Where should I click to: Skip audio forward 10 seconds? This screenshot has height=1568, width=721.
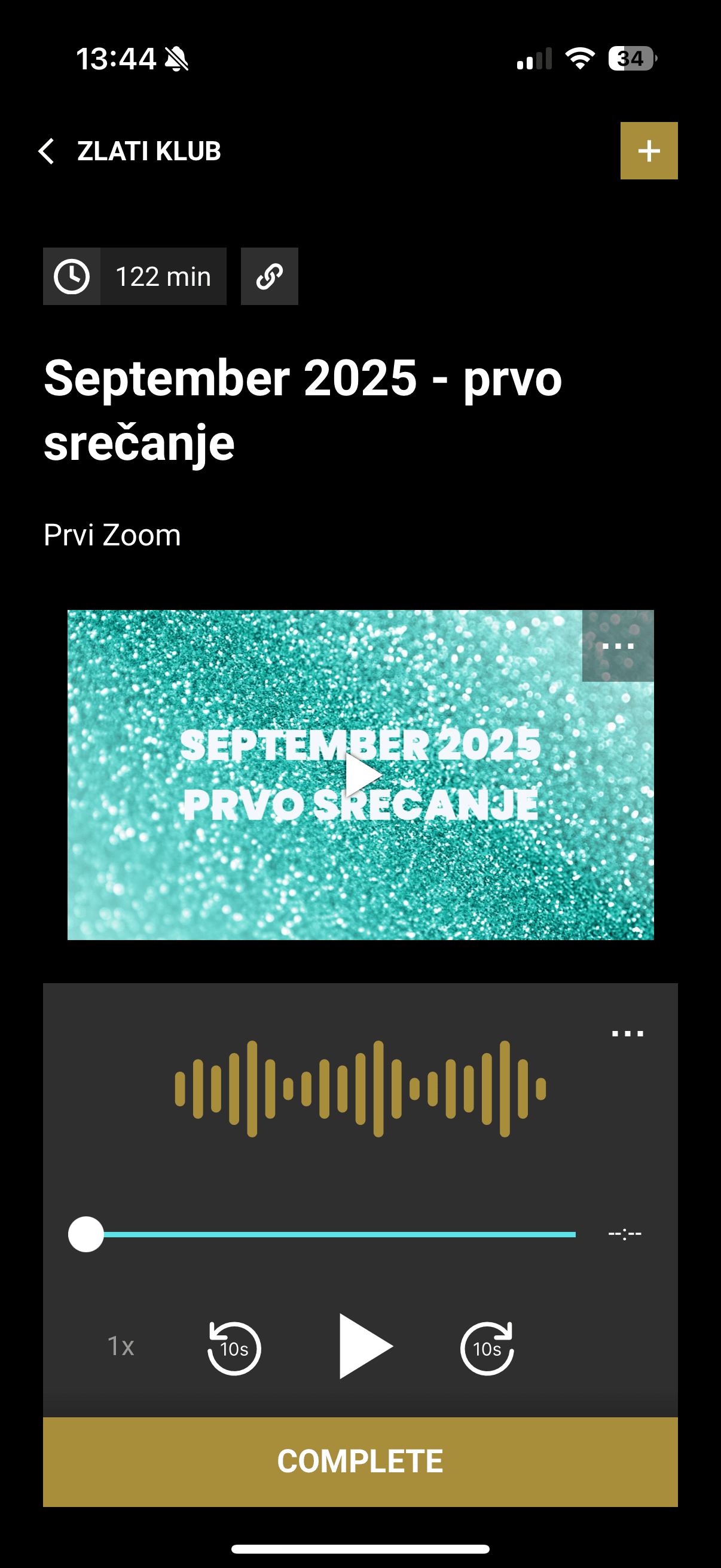click(x=487, y=1349)
